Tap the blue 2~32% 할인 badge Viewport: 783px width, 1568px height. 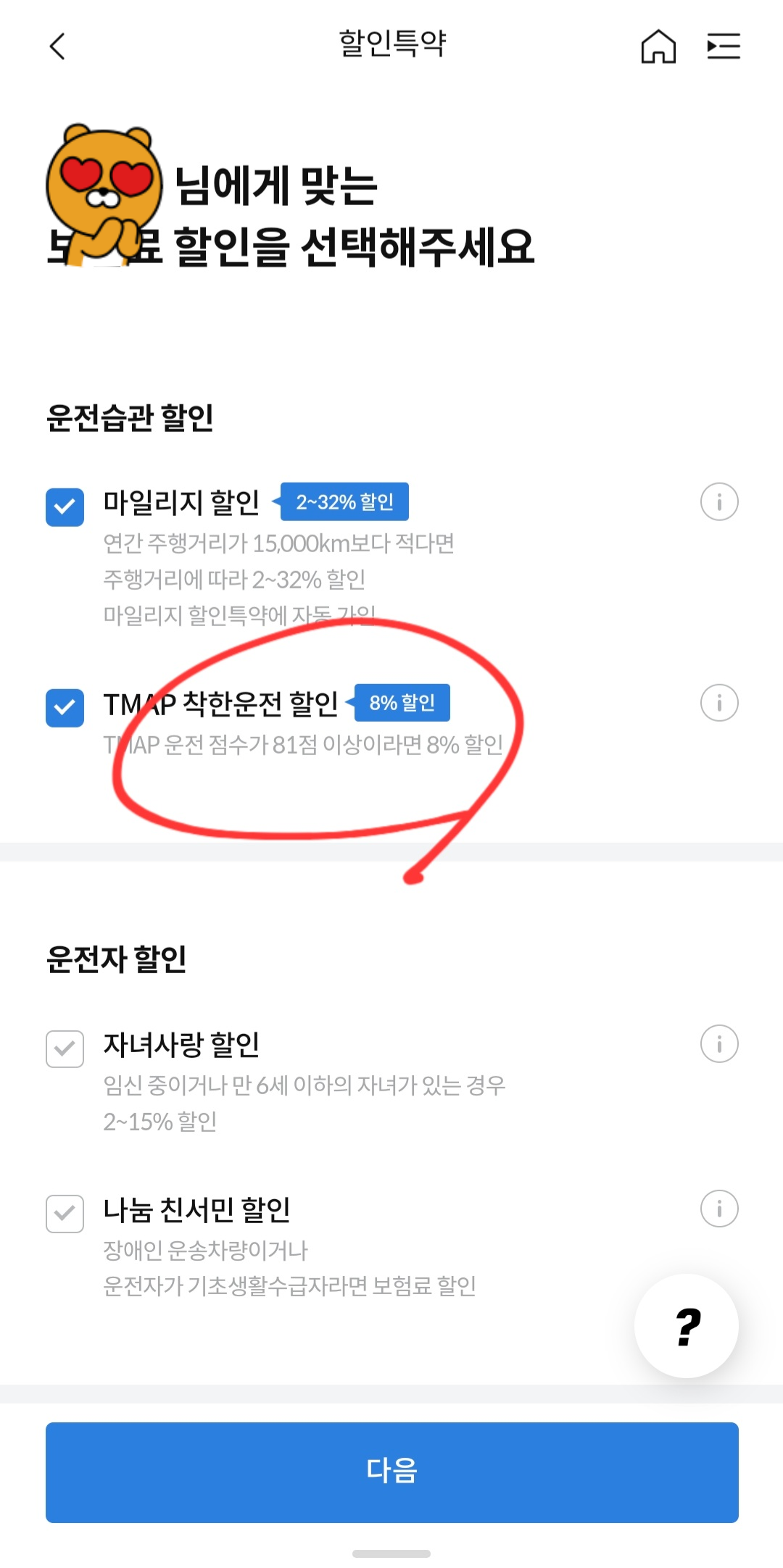pos(344,501)
